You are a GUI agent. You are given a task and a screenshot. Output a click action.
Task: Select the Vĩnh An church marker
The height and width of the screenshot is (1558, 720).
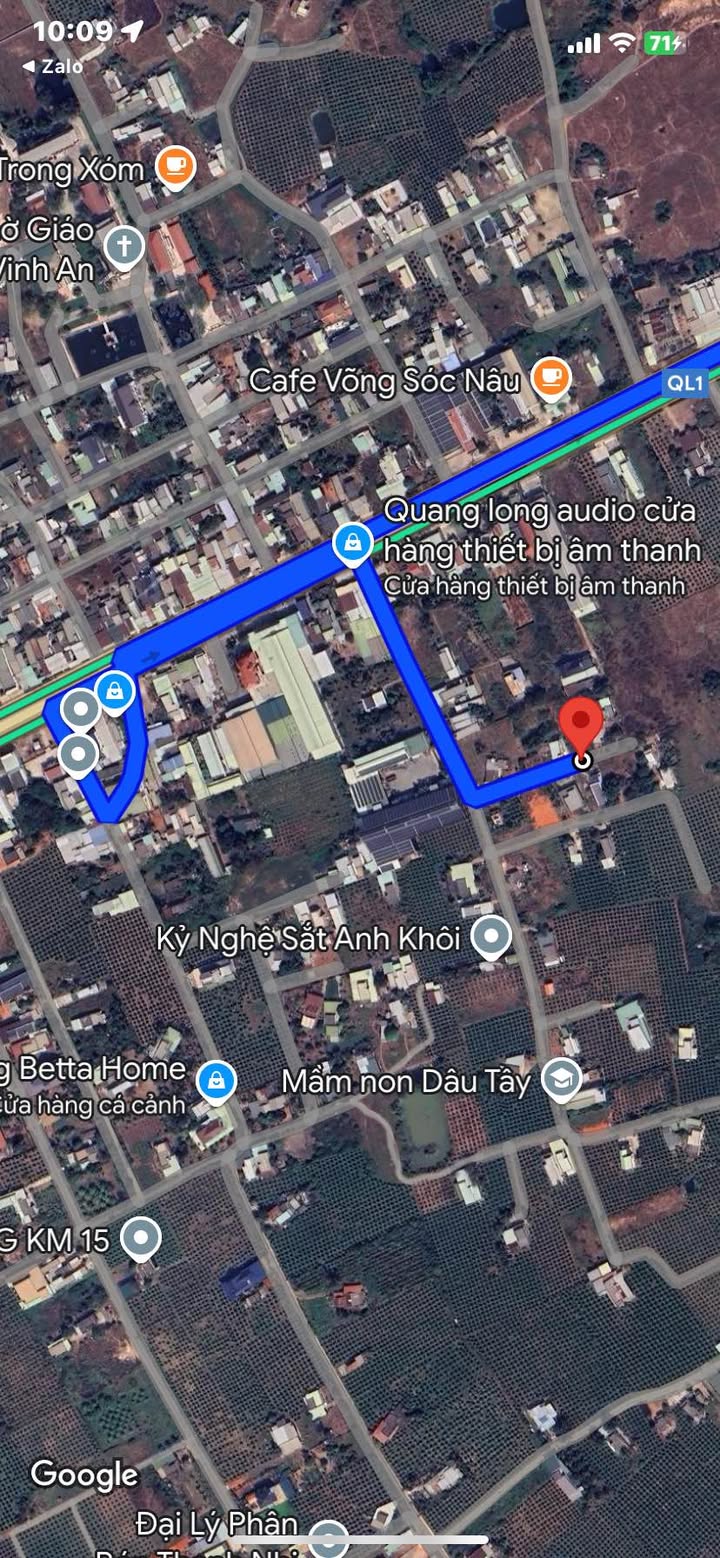pyautogui.click(x=124, y=248)
